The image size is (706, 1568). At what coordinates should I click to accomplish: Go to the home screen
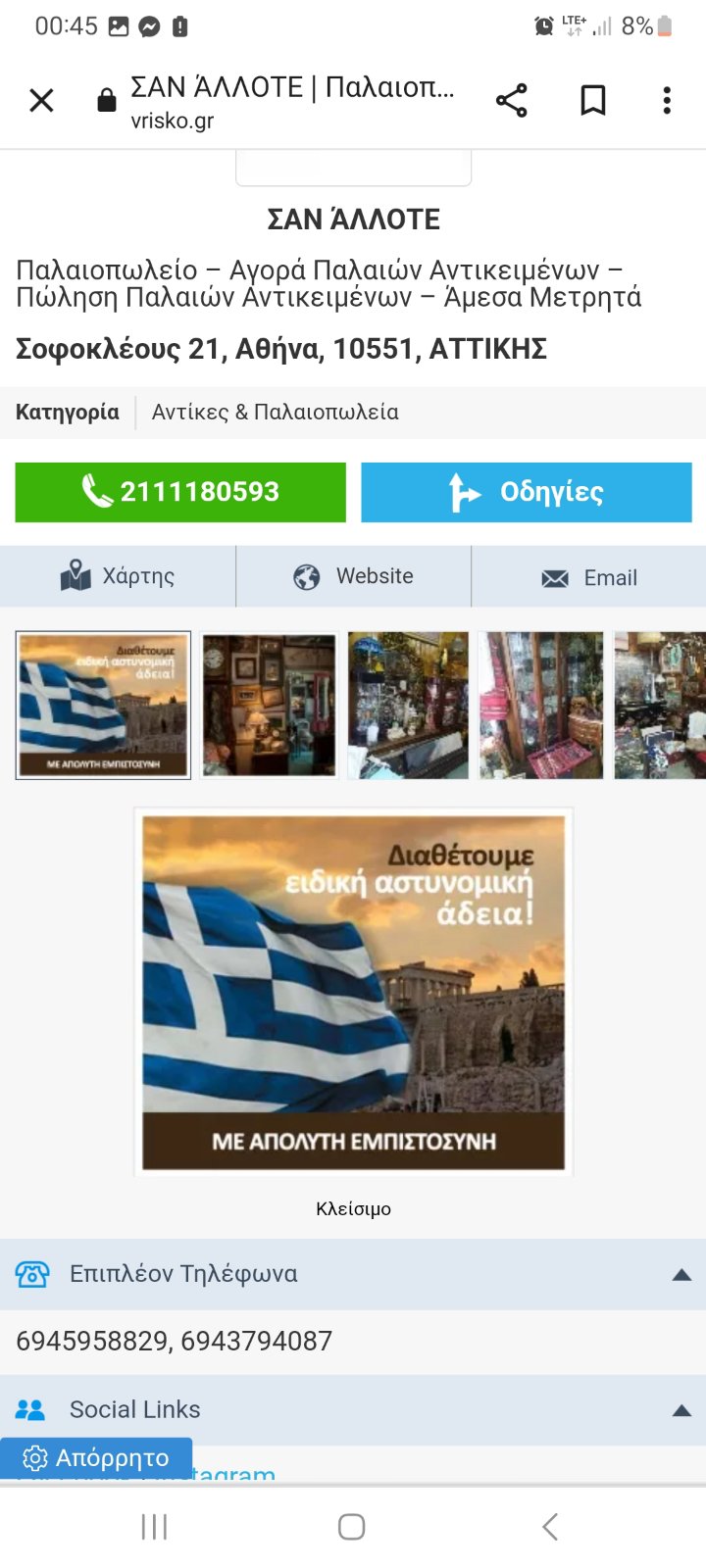click(352, 1526)
